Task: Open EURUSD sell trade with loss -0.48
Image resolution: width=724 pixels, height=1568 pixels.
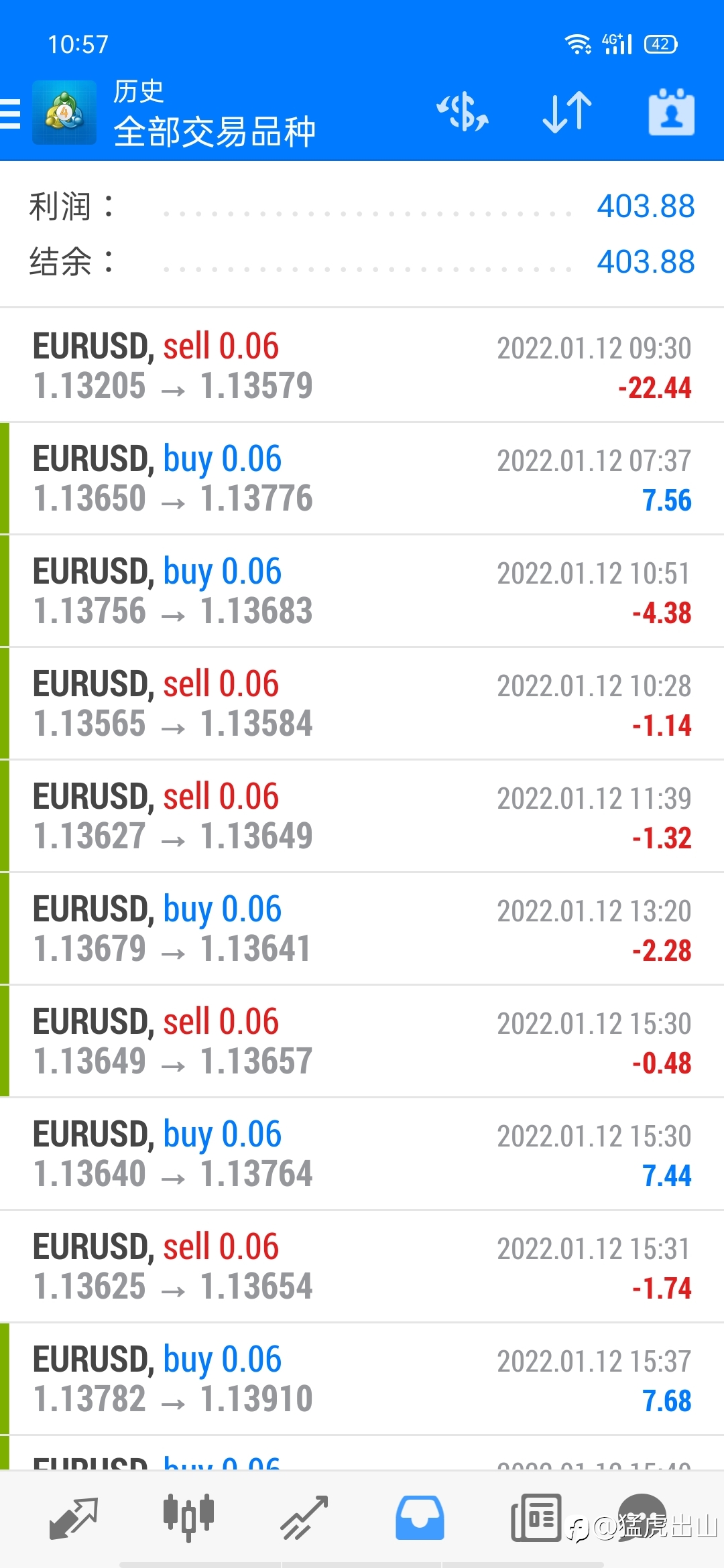Action: pos(362,1041)
